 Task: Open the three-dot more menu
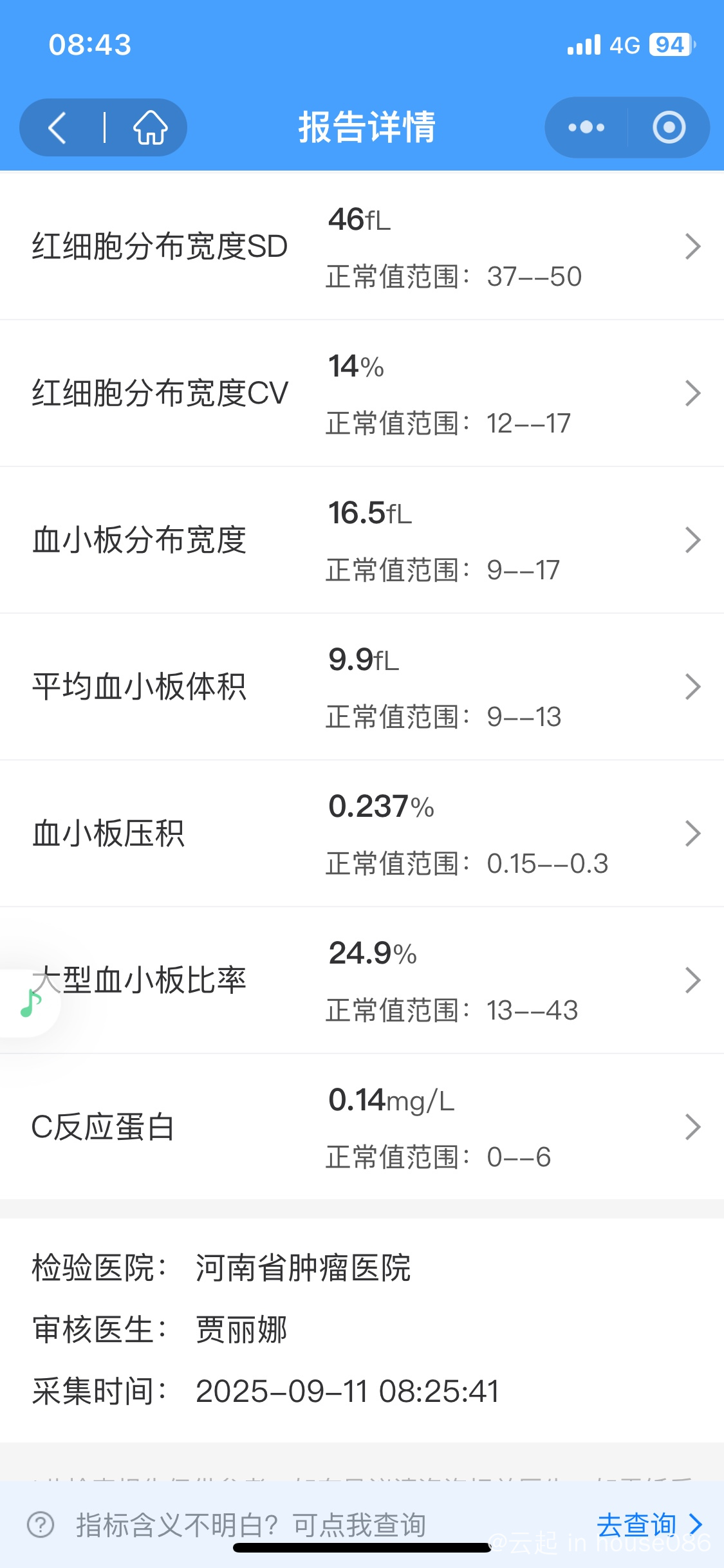tap(586, 127)
